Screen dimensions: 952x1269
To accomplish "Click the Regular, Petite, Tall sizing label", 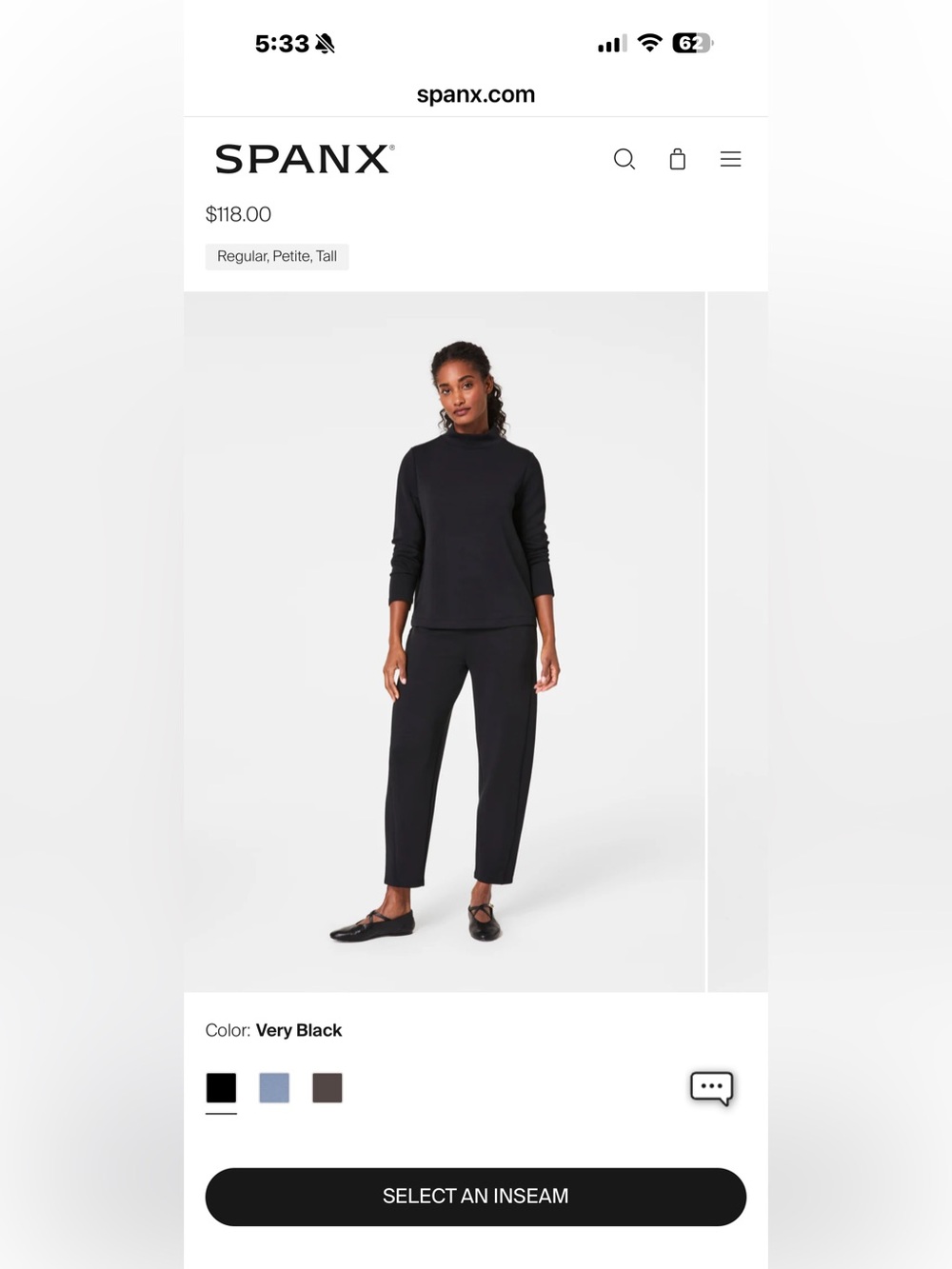I will (x=277, y=256).
